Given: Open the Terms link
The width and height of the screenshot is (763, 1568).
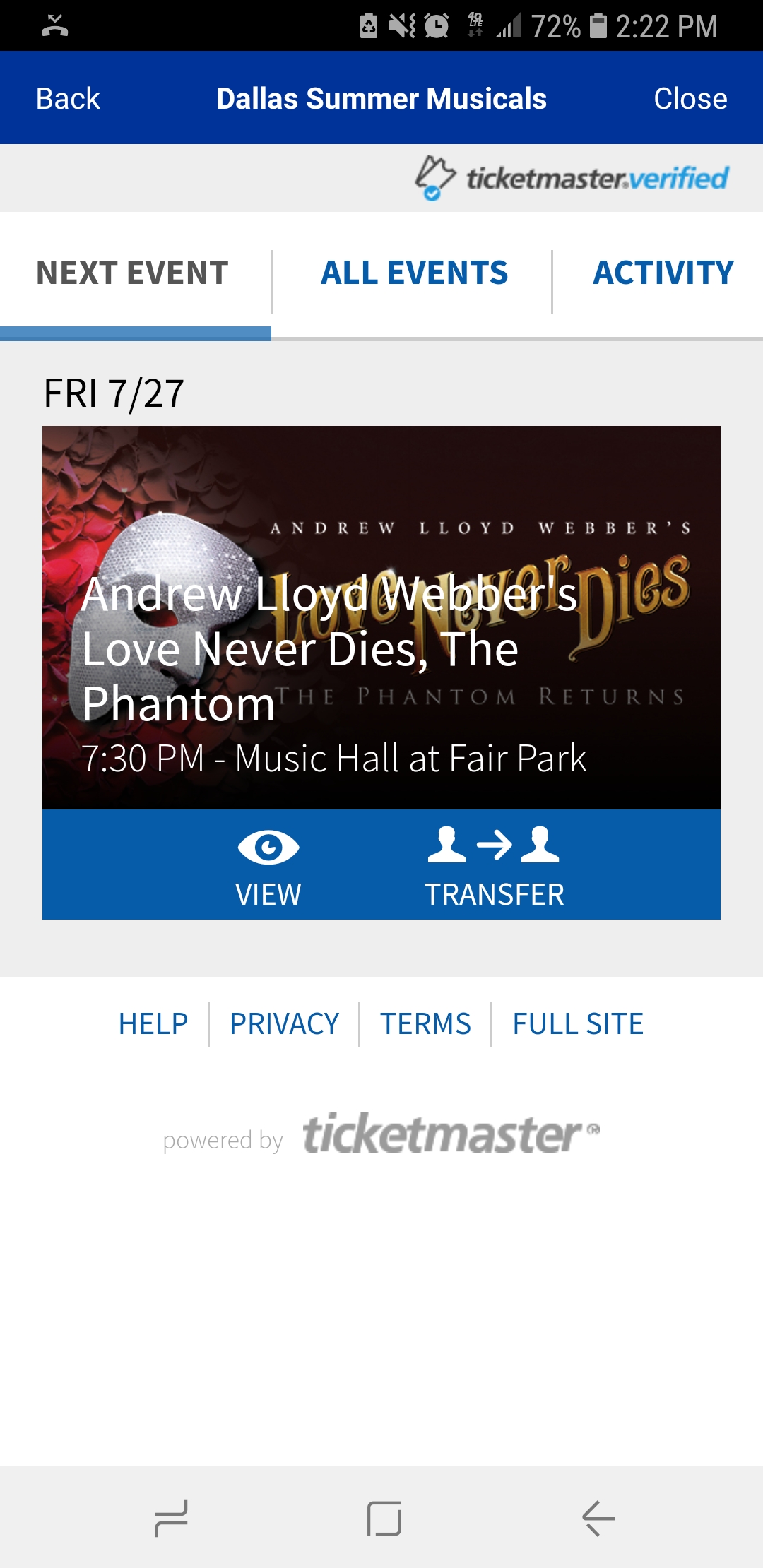Looking at the screenshot, I should pos(425,1023).
